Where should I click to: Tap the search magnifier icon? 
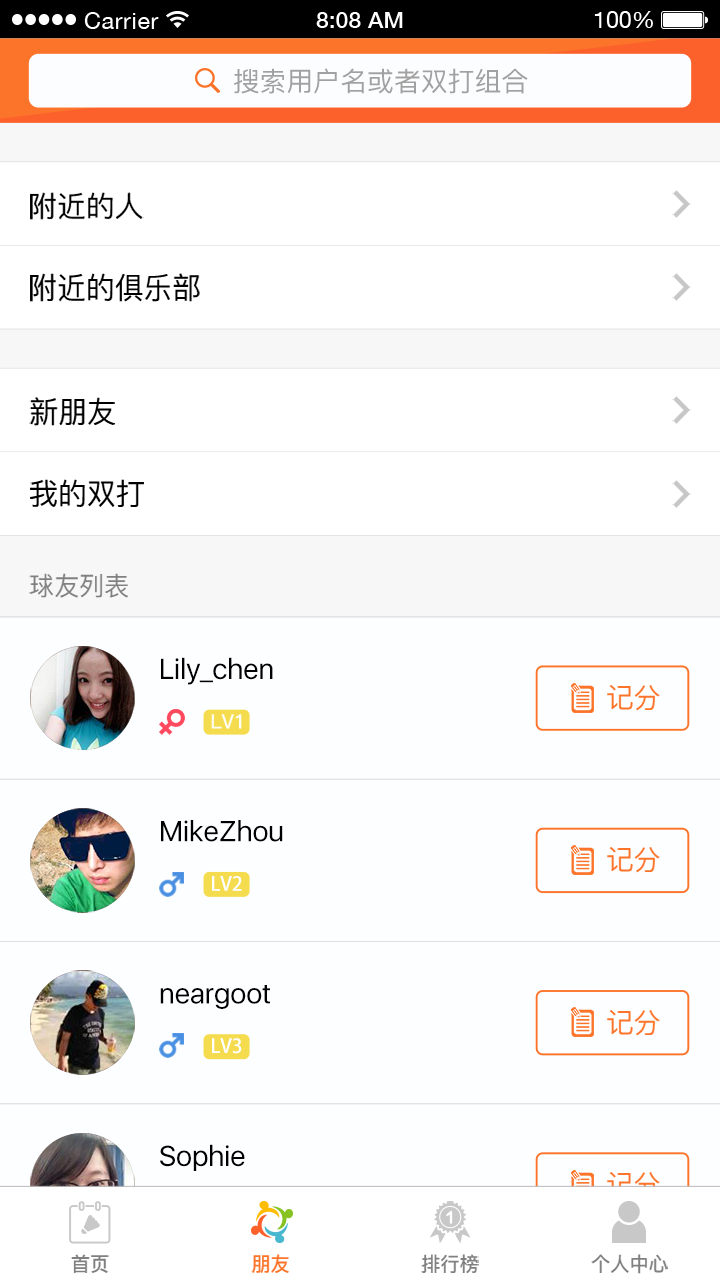pyautogui.click(x=208, y=80)
